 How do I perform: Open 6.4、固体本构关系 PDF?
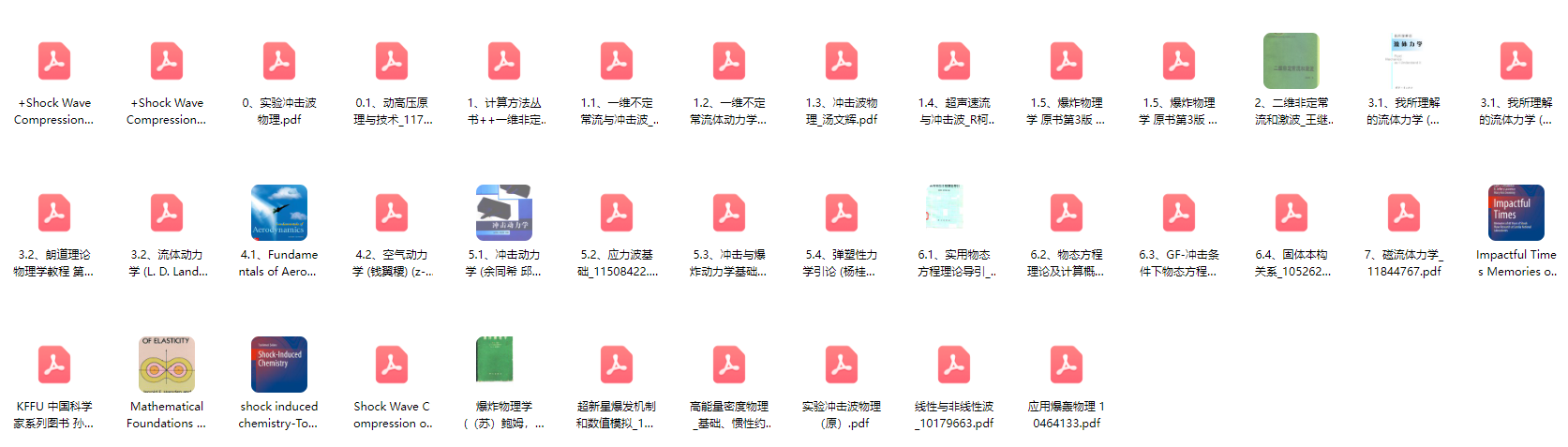click(x=1292, y=214)
